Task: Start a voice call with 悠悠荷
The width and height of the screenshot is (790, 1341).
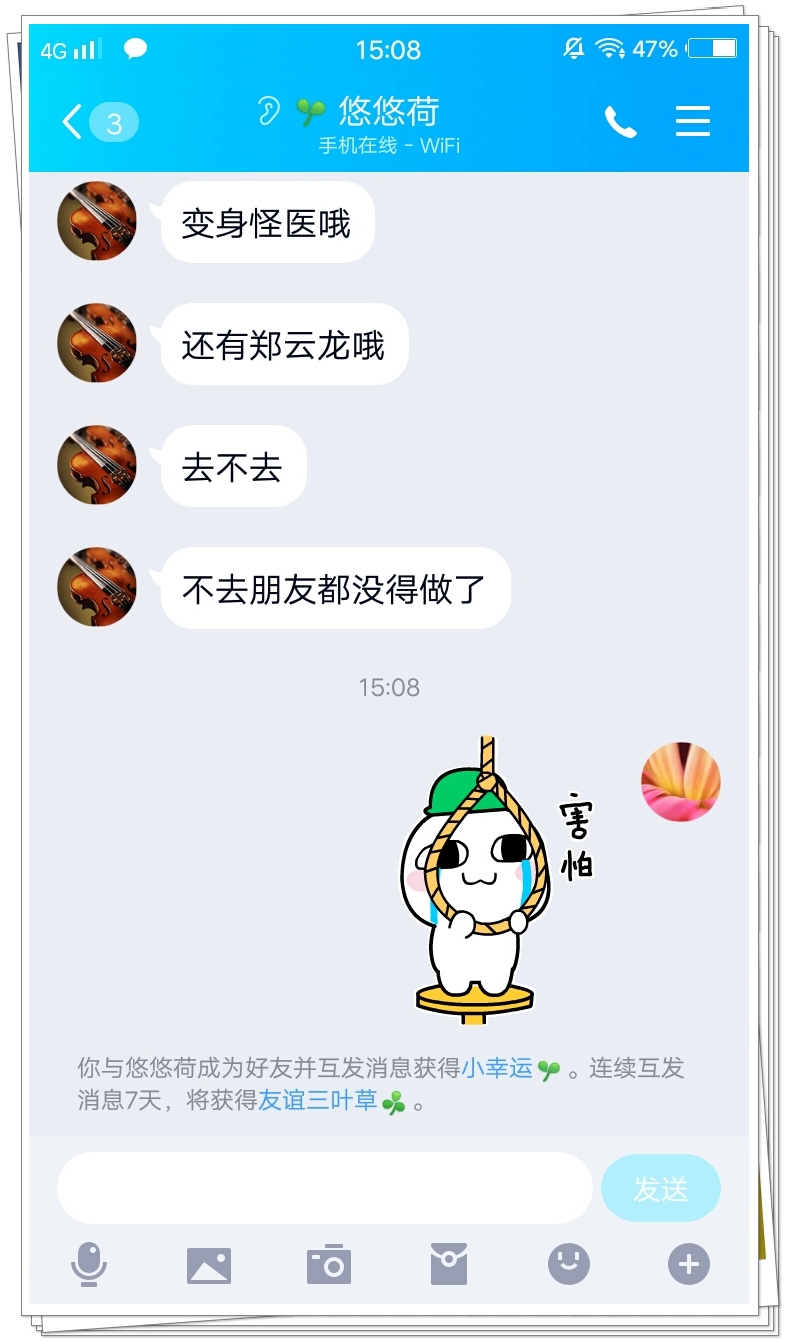Action: (621, 120)
